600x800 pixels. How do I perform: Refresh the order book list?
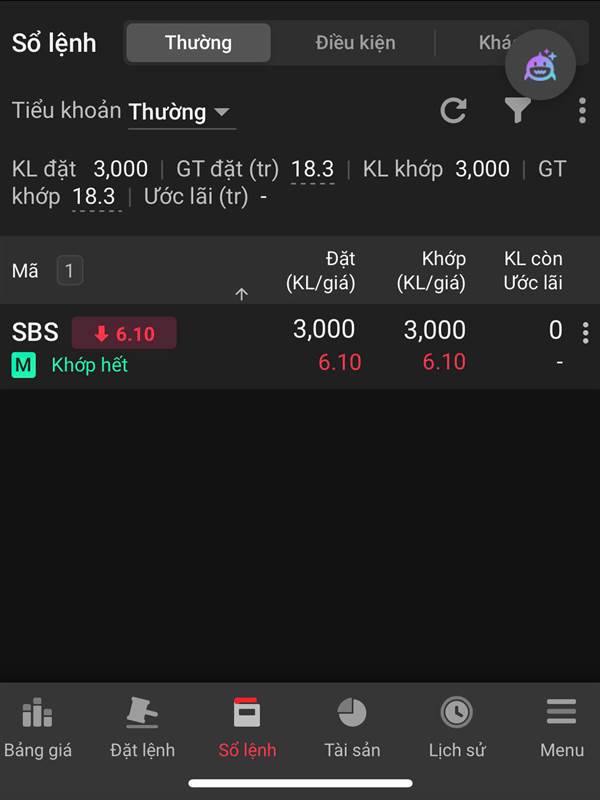pos(454,111)
